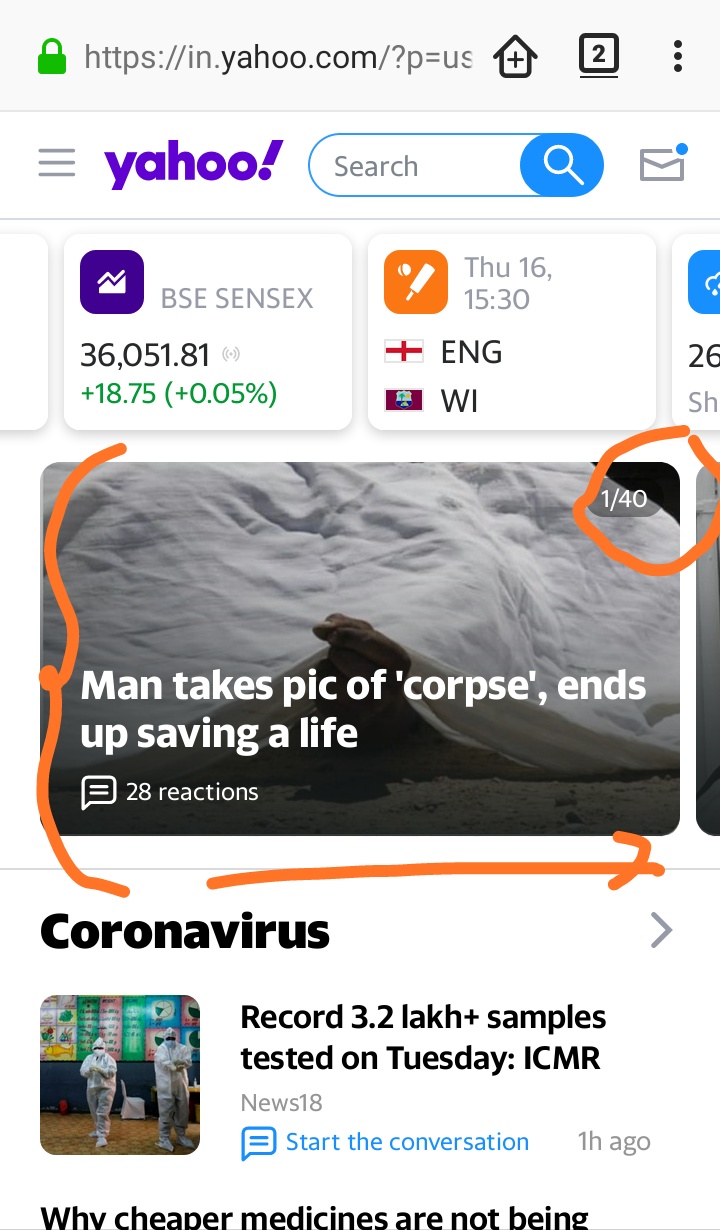The height and width of the screenshot is (1230, 720).
Task: Go to the Yahoo homepage logo
Action: [x=193, y=165]
